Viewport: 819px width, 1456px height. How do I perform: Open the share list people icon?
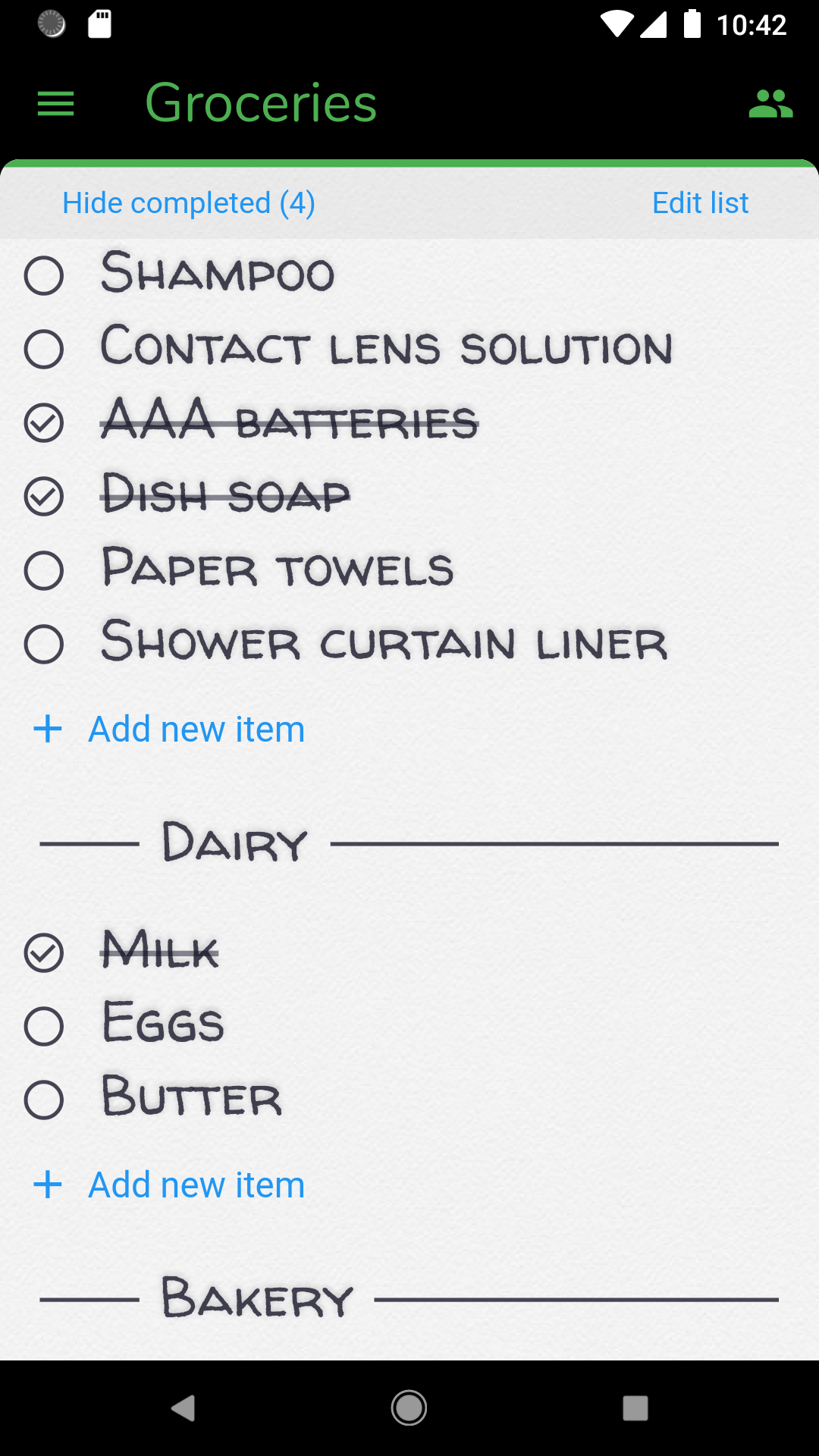point(770,104)
